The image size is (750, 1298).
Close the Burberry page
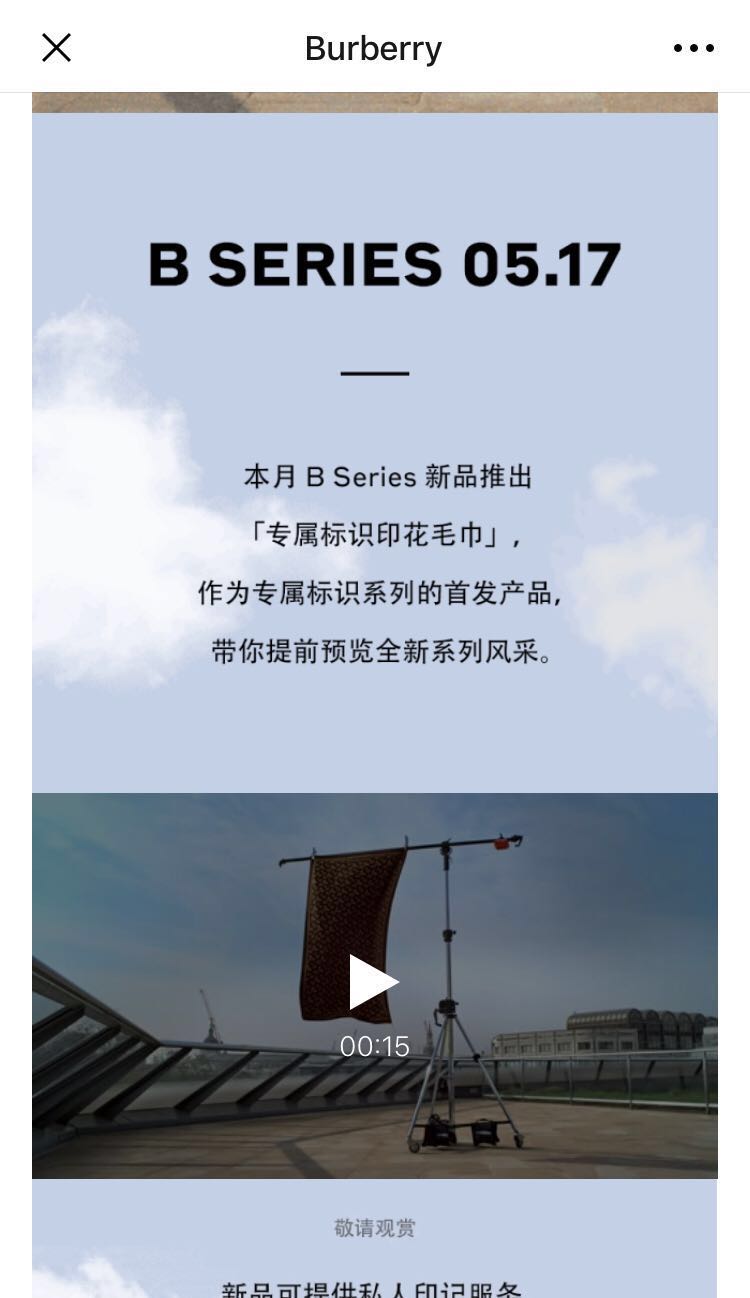[56, 47]
